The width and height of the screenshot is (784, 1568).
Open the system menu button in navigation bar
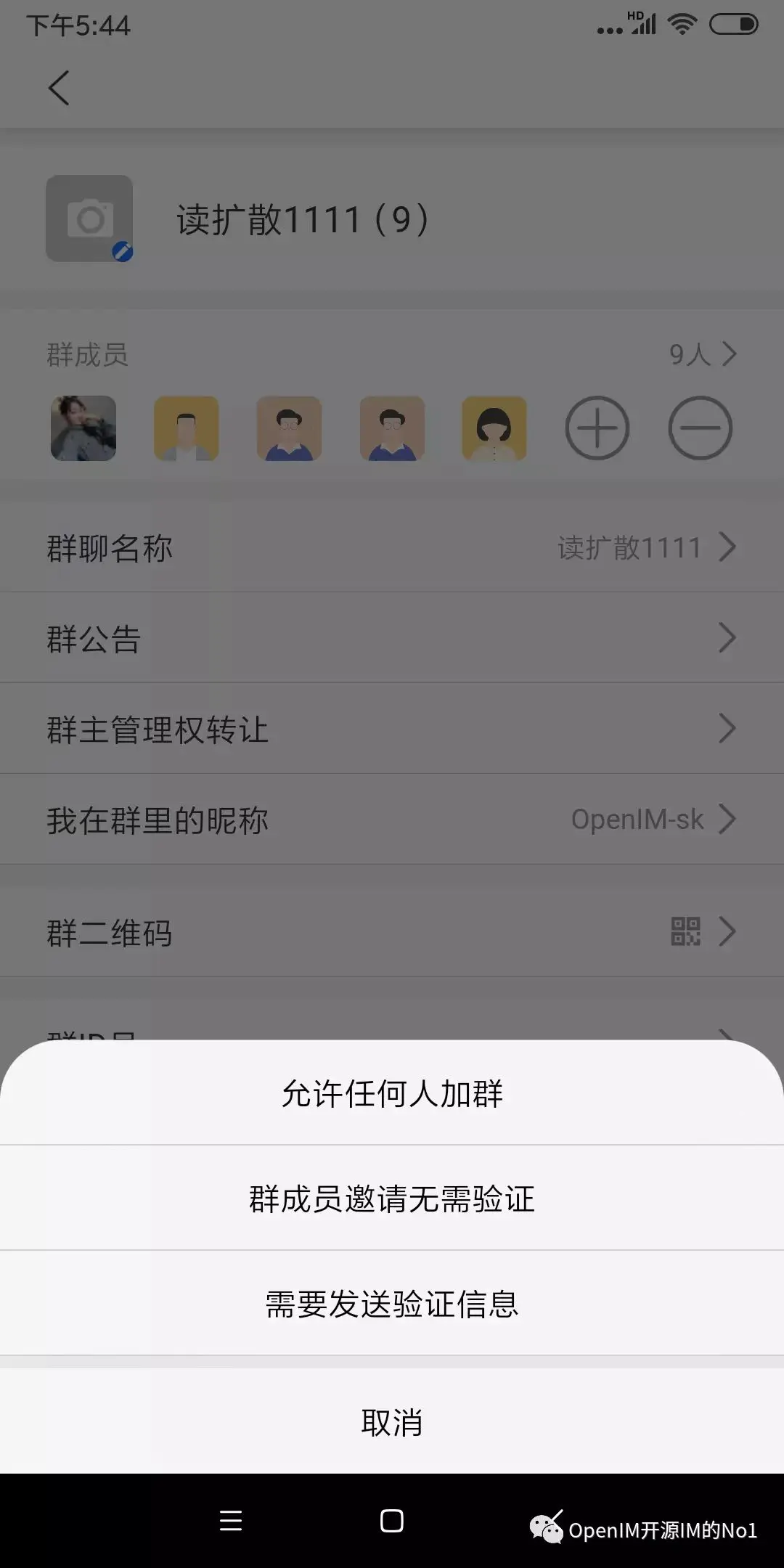(x=231, y=1521)
